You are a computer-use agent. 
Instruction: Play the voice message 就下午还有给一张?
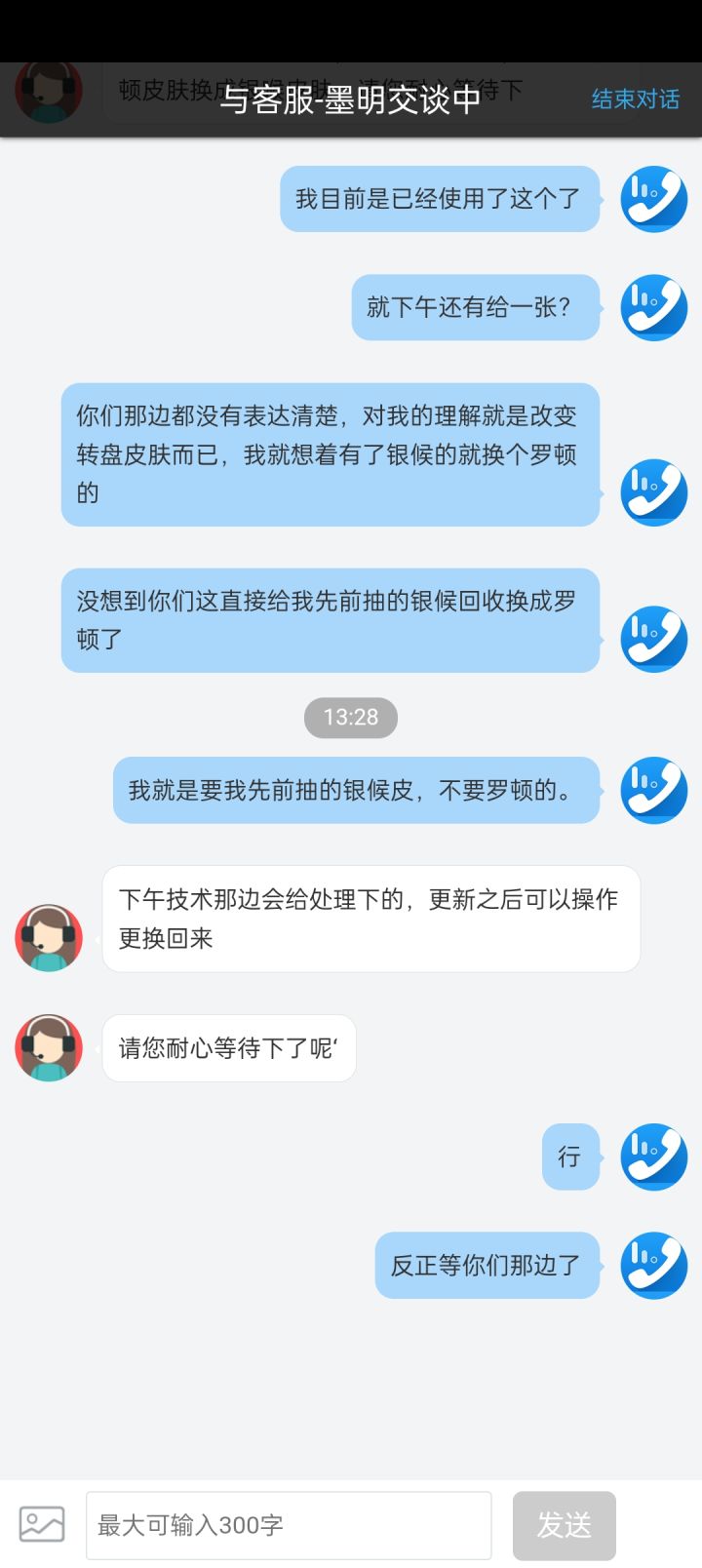(653, 306)
